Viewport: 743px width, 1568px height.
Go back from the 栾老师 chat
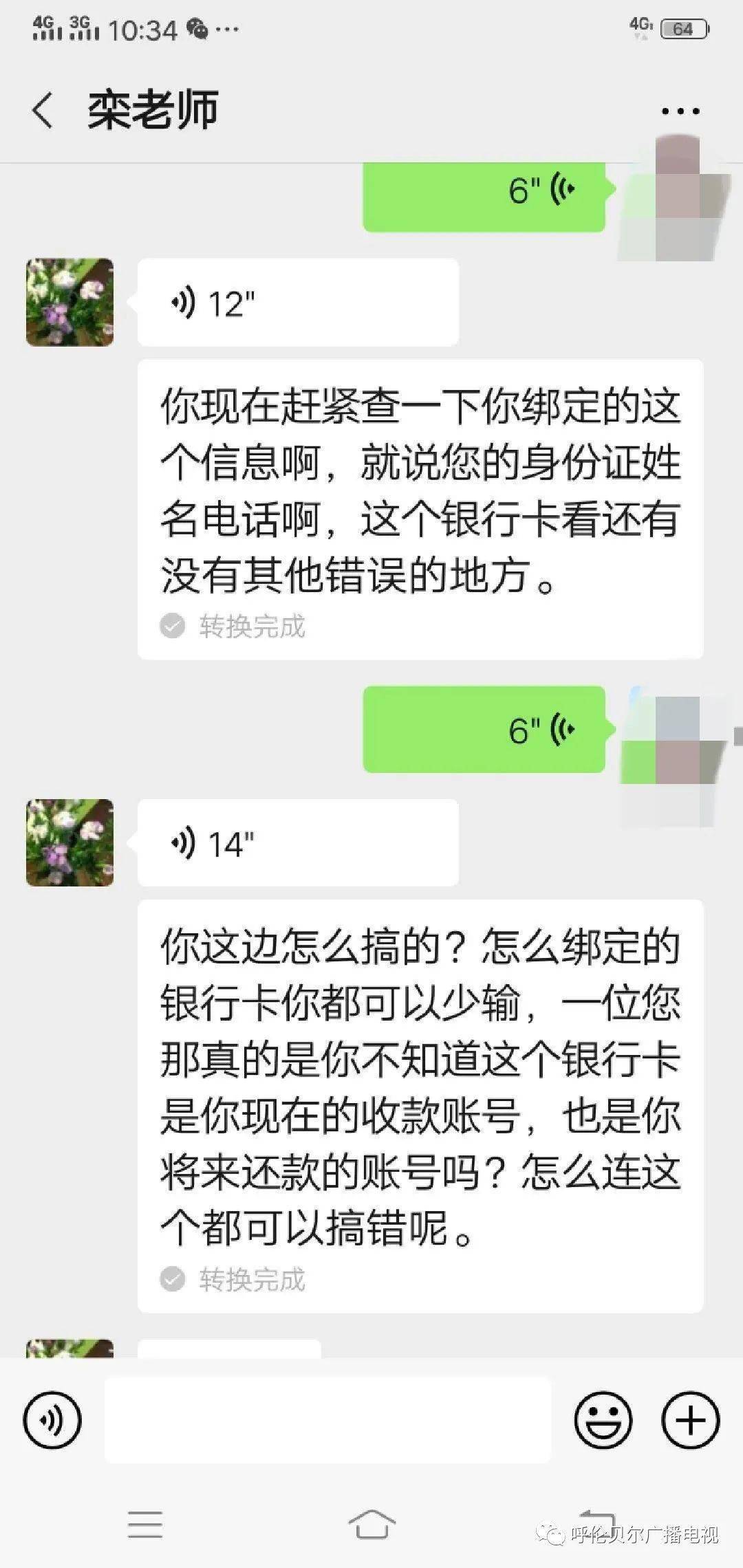43,110
